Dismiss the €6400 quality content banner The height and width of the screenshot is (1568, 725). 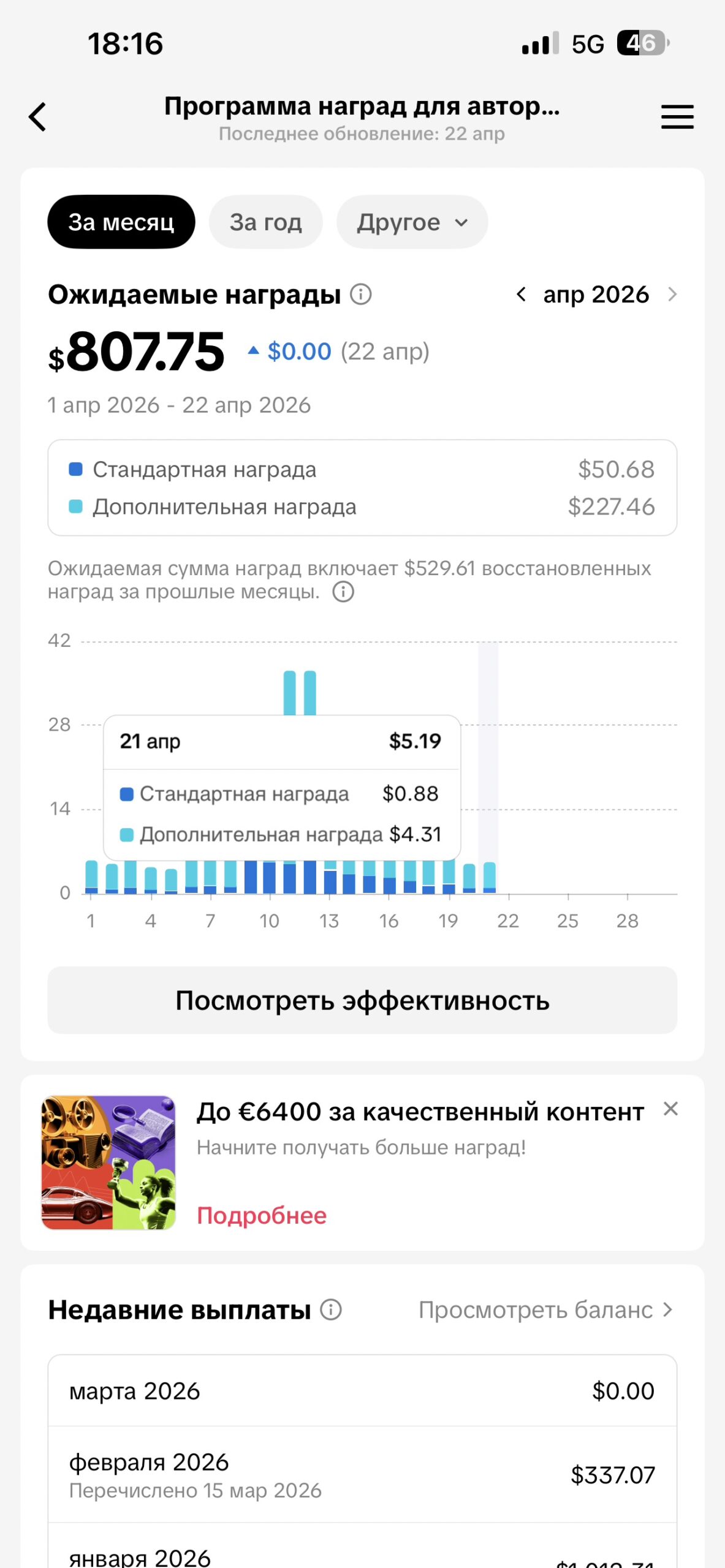pos(671,1109)
